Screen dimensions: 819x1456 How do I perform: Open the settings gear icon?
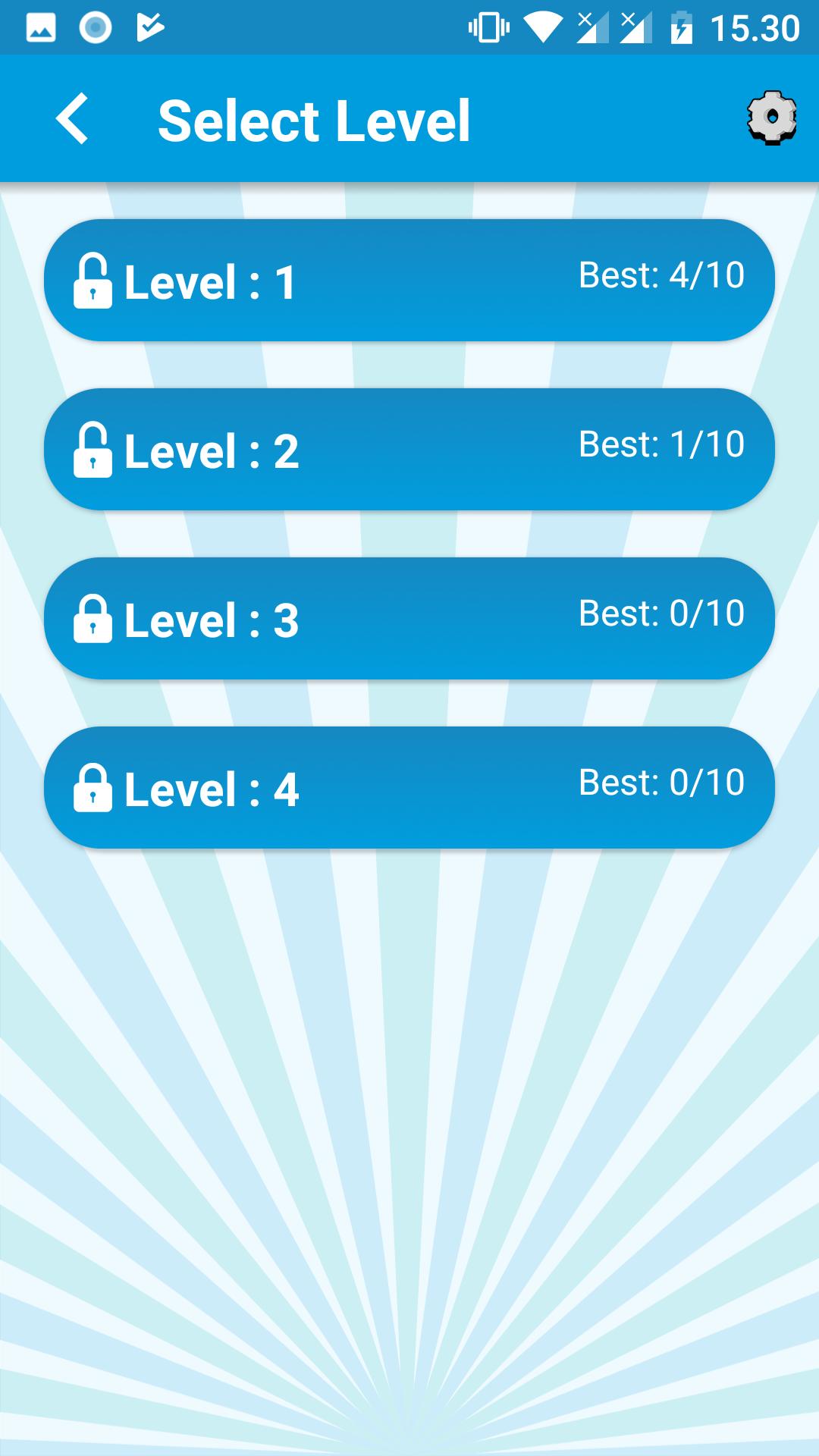point(773,118)
